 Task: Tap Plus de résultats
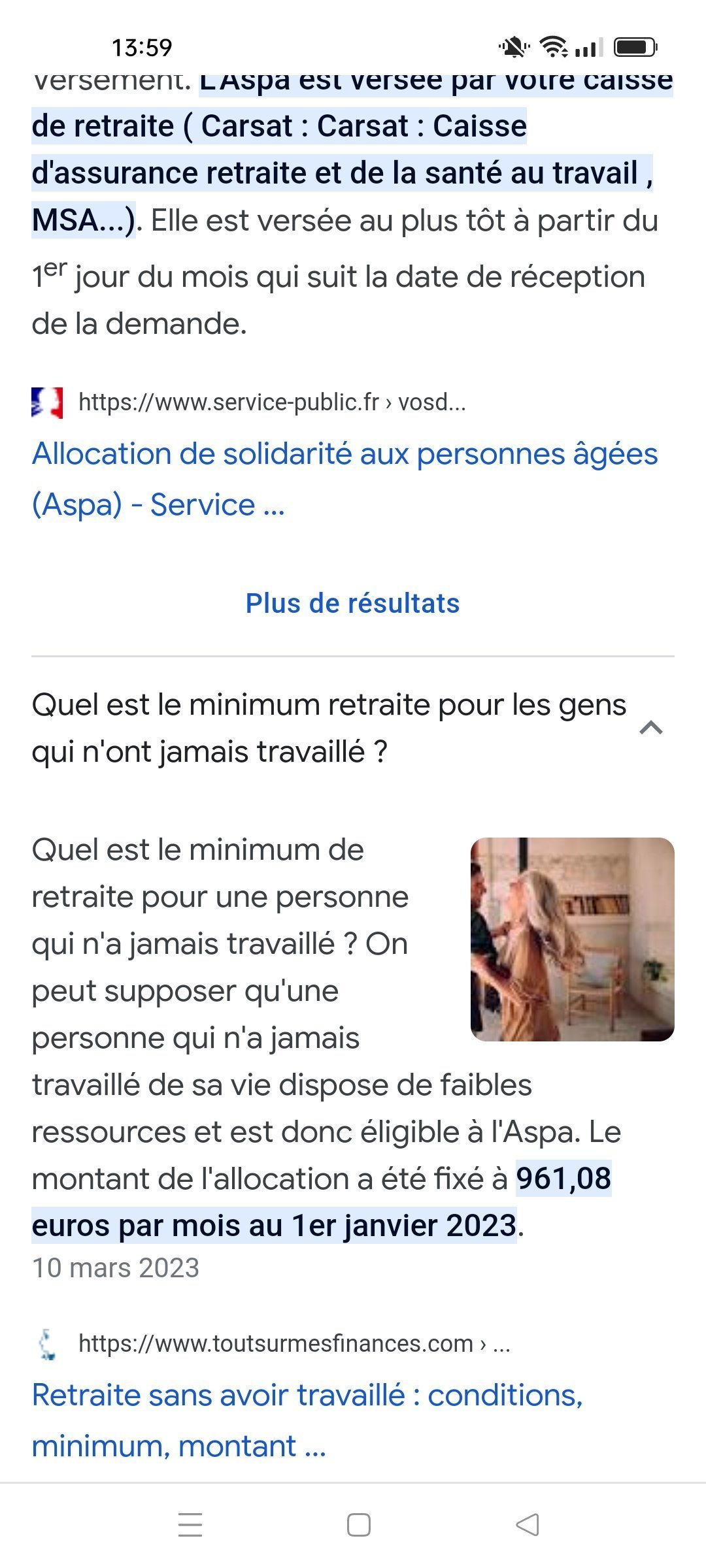(x=353, y=603)
